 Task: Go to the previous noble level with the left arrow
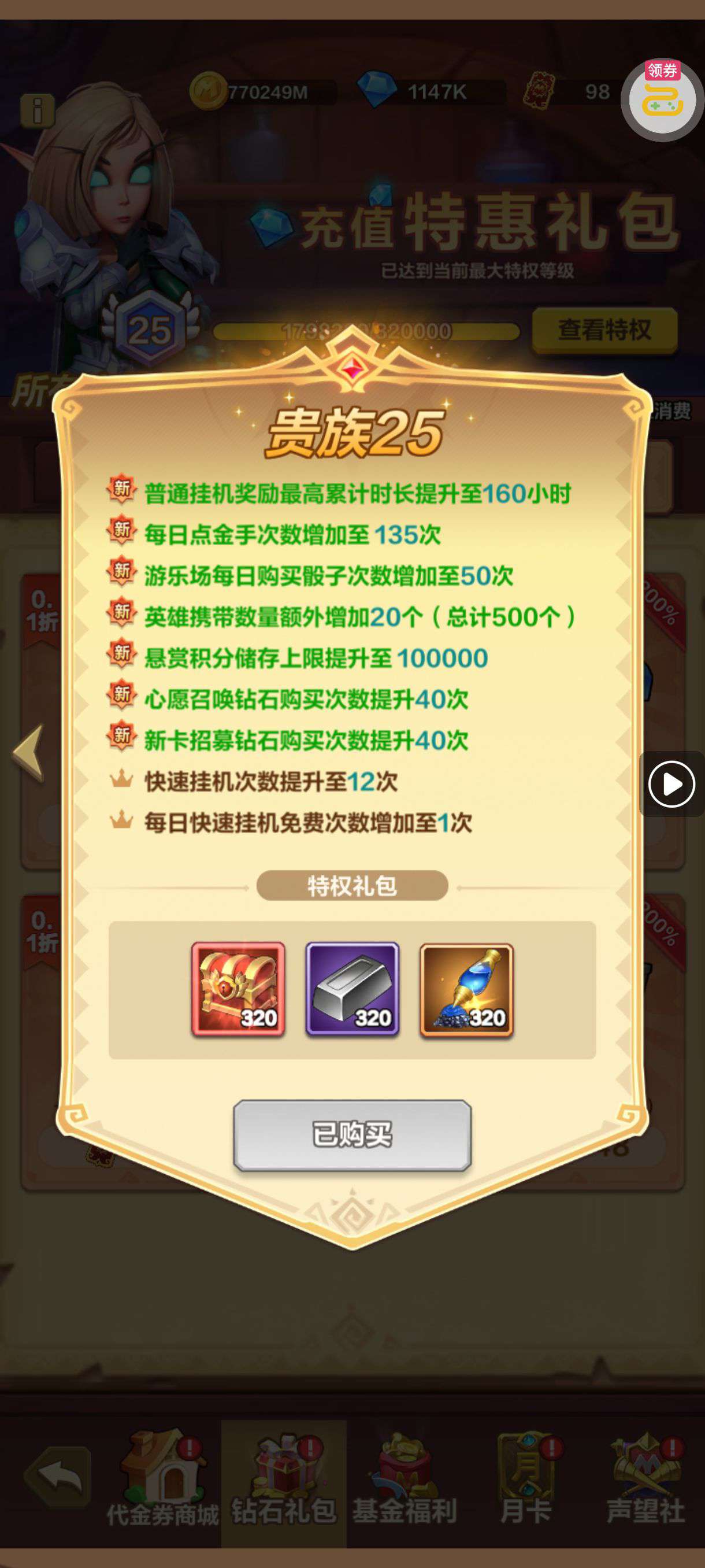(x=29, y=752)
